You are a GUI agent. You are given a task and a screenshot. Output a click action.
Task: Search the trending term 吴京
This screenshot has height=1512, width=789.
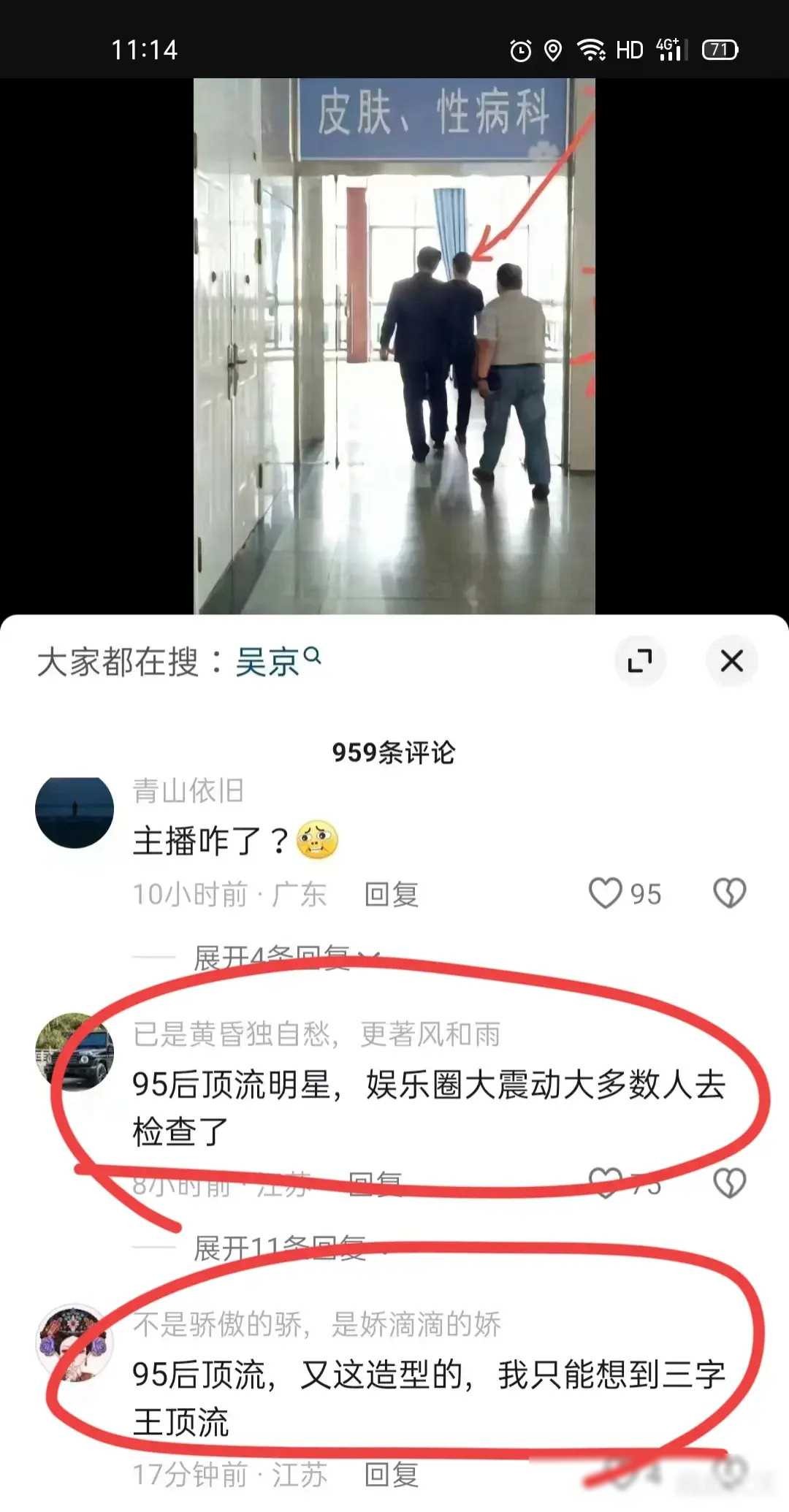[x=276, y=663]
